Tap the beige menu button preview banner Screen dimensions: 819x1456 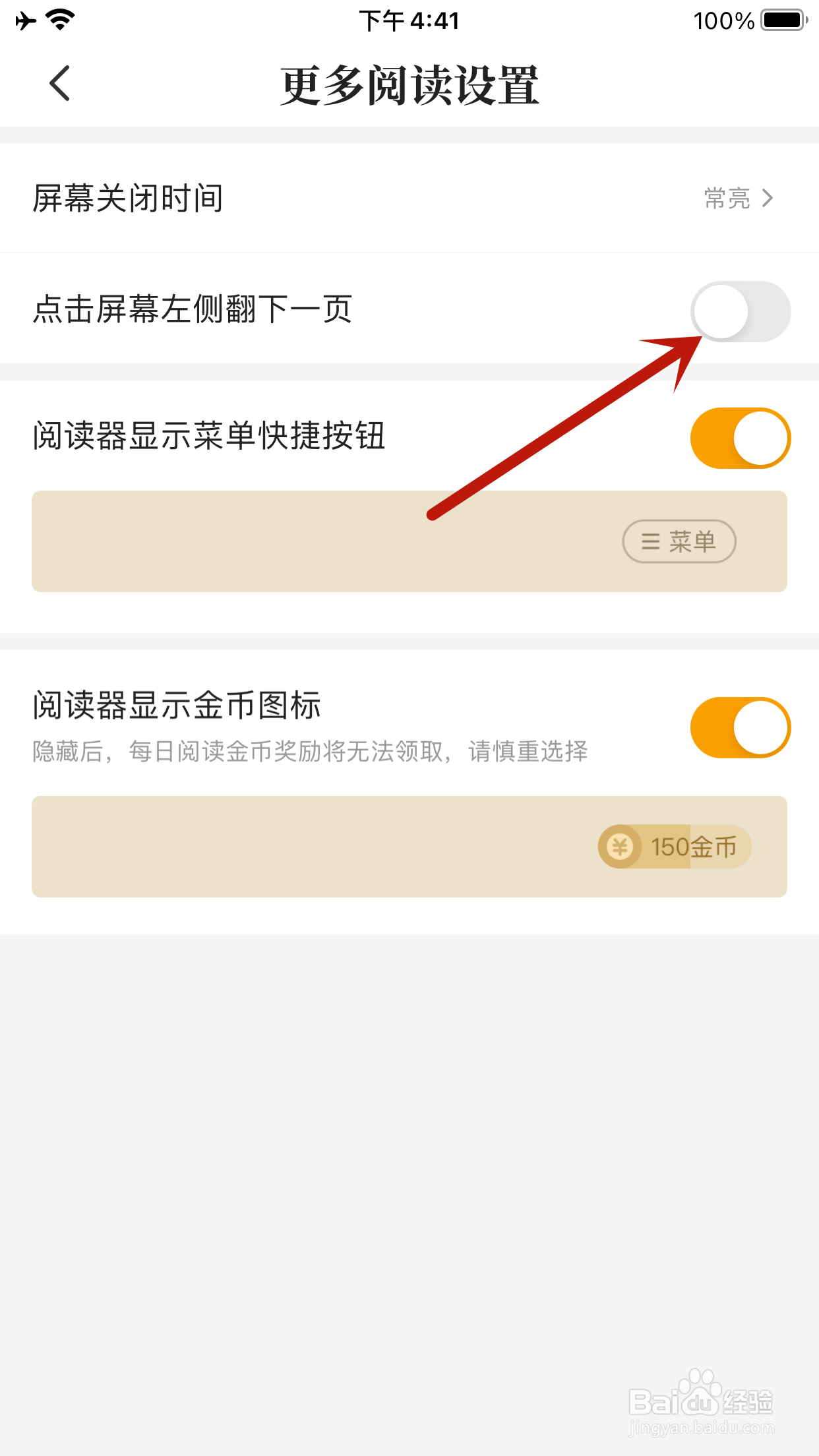(x=409, y=541)
